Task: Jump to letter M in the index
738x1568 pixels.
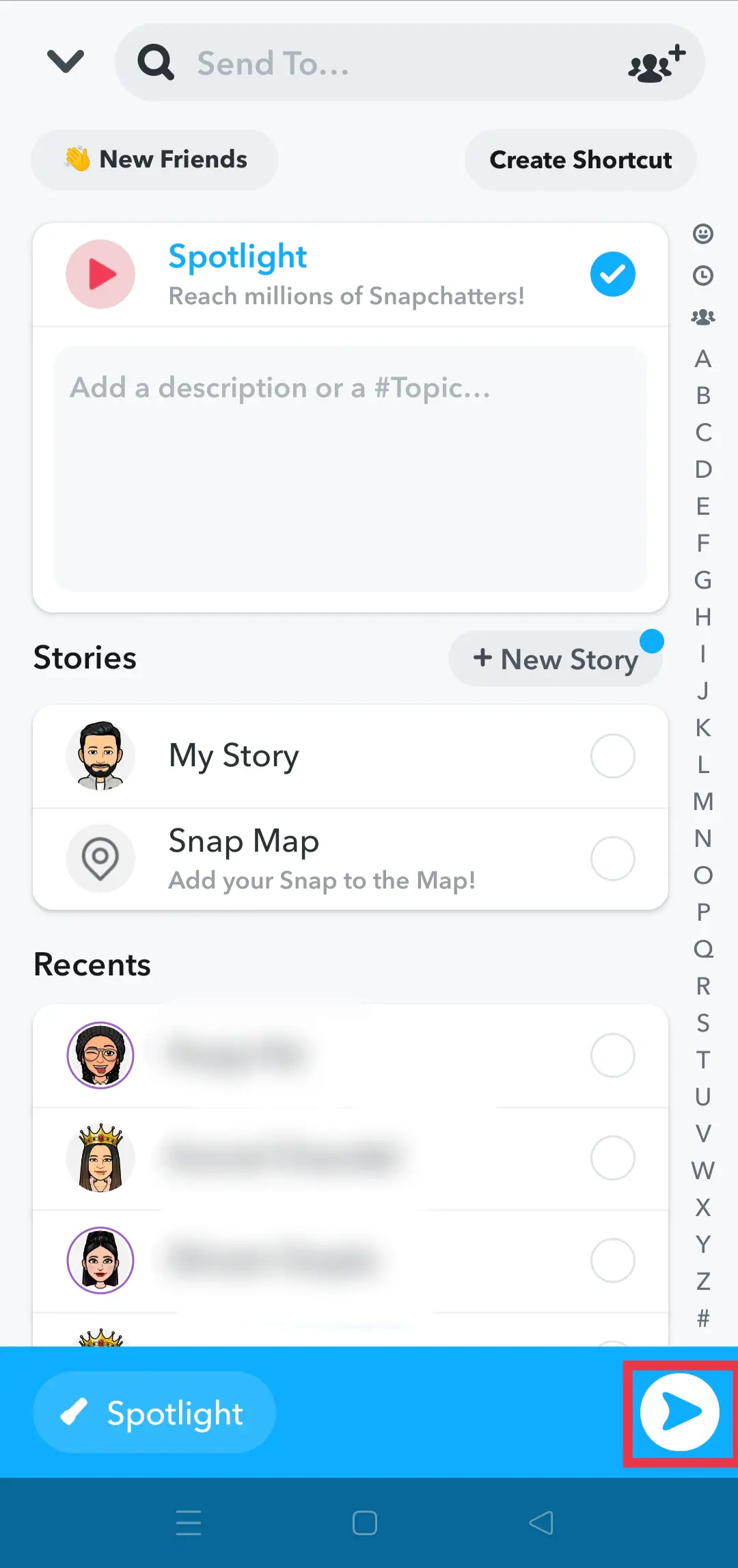Action: [703, 801]
